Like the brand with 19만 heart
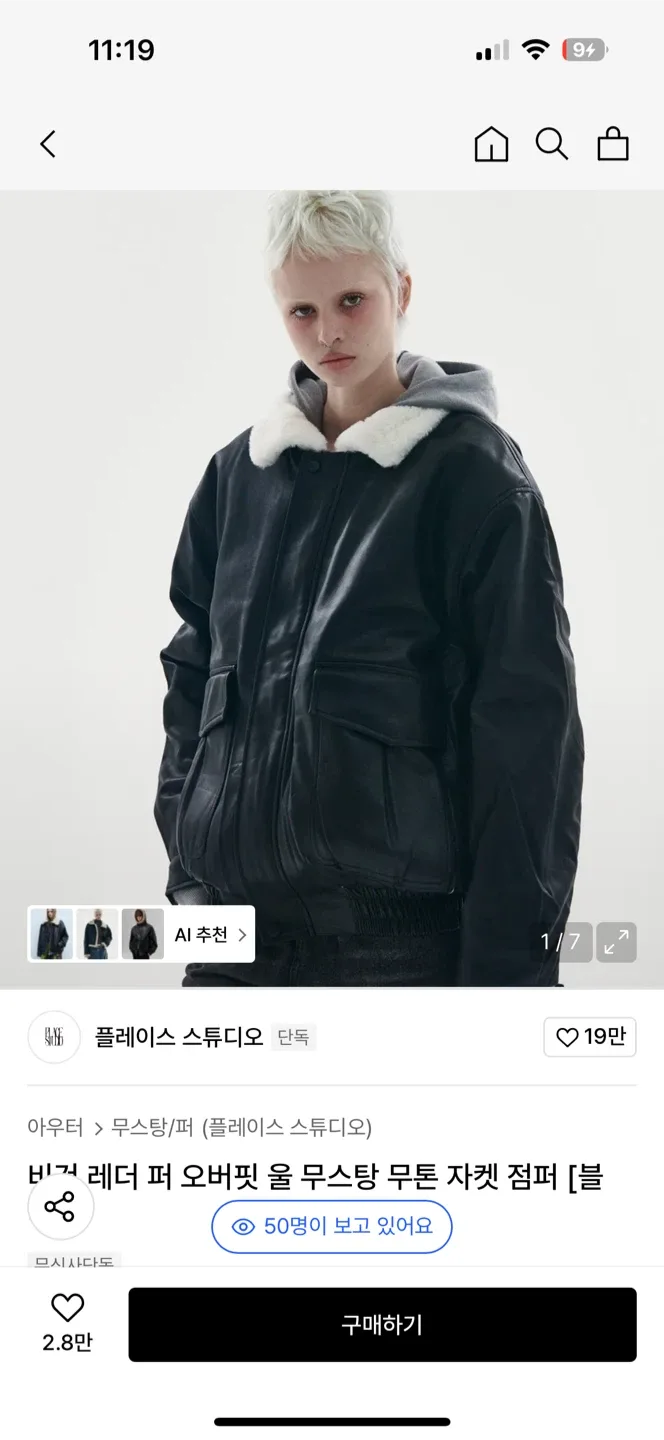 (590, 1037)
